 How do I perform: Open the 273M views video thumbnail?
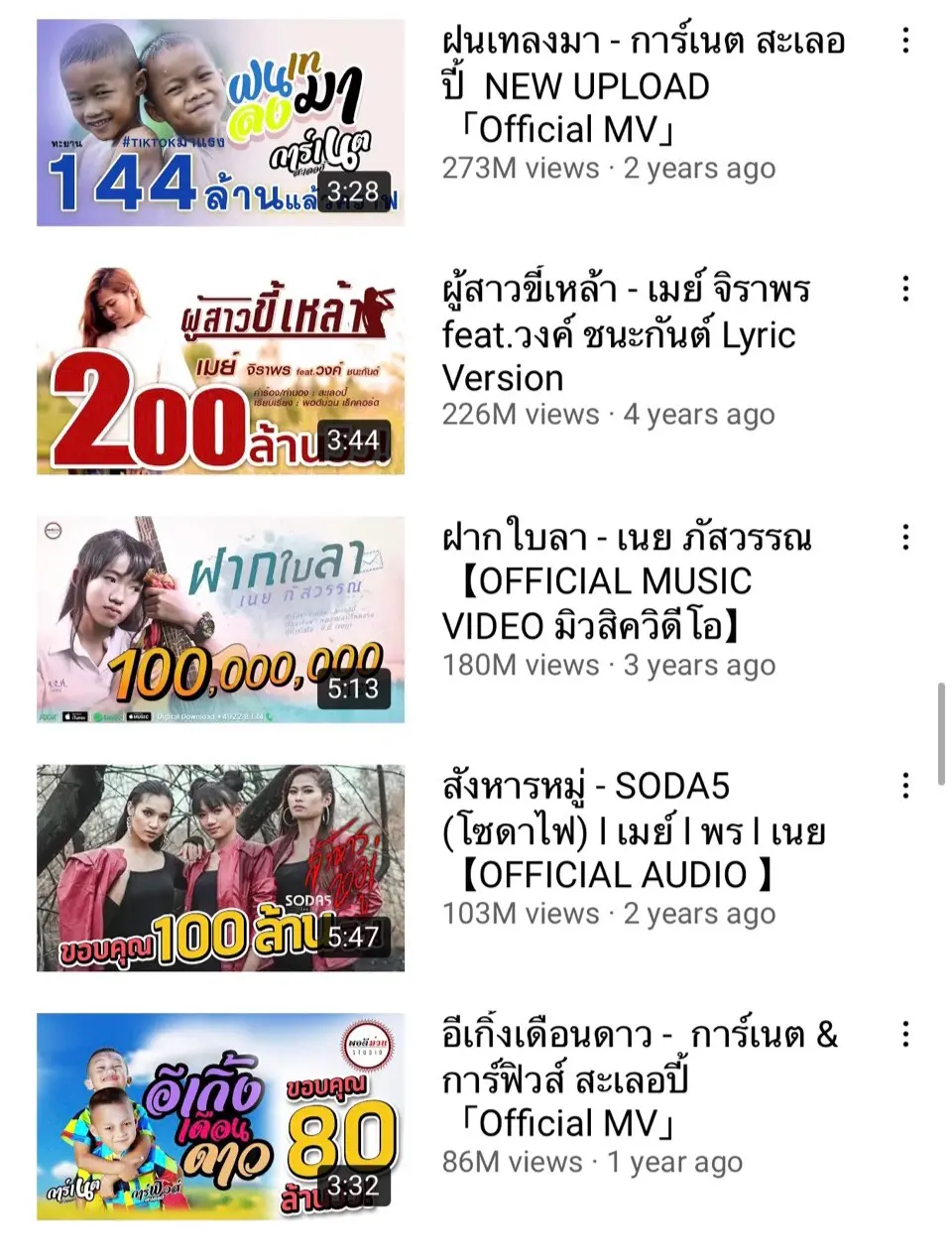220,122
